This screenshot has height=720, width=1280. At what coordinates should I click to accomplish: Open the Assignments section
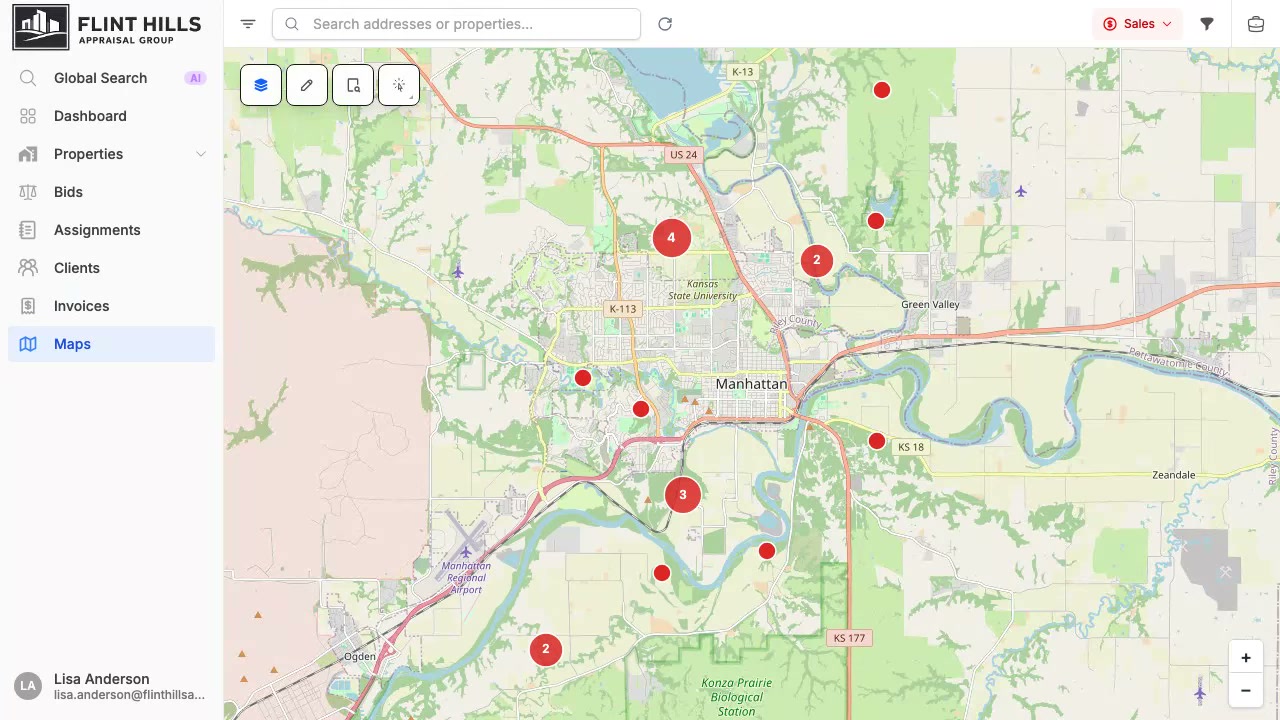pos(111,230)
